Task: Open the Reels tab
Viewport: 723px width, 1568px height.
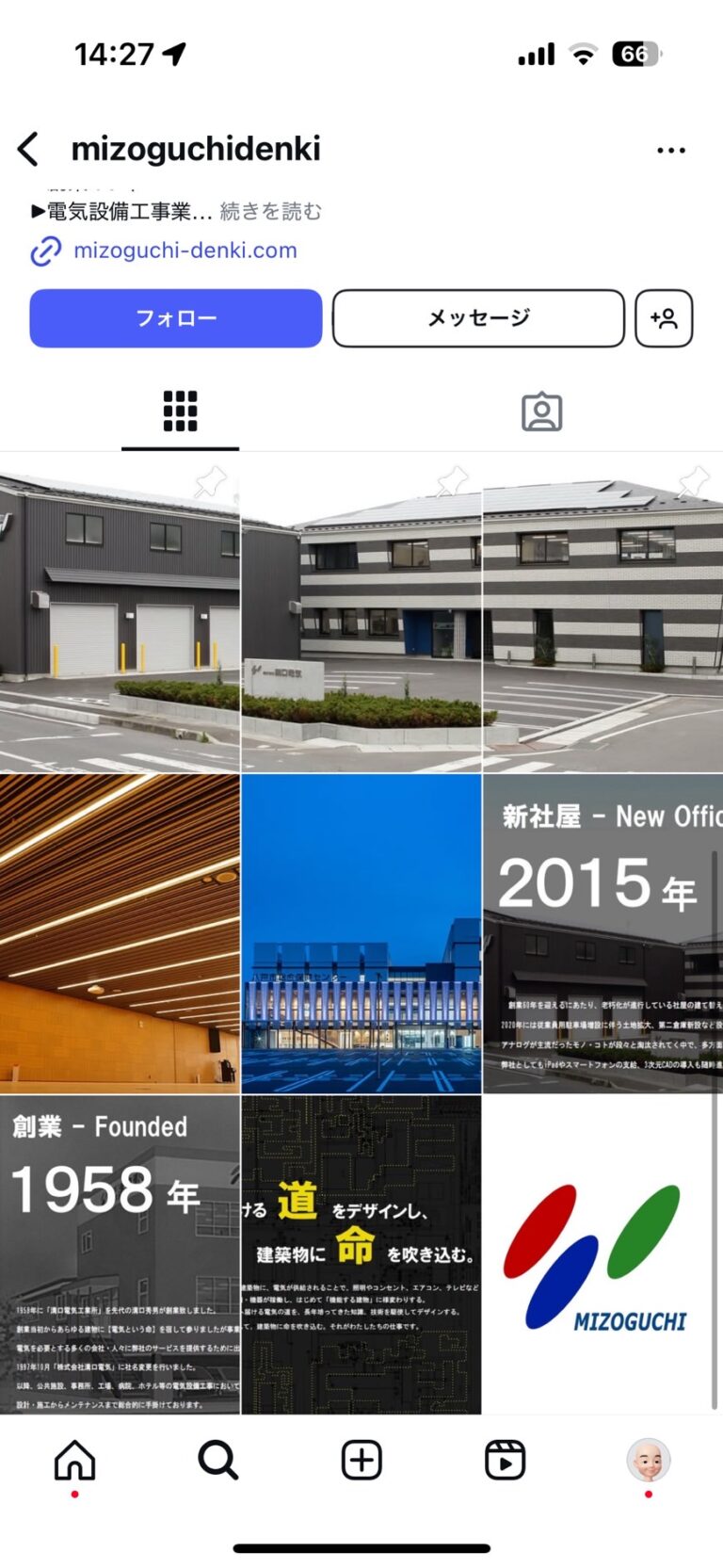Action: click(505, 1461)
